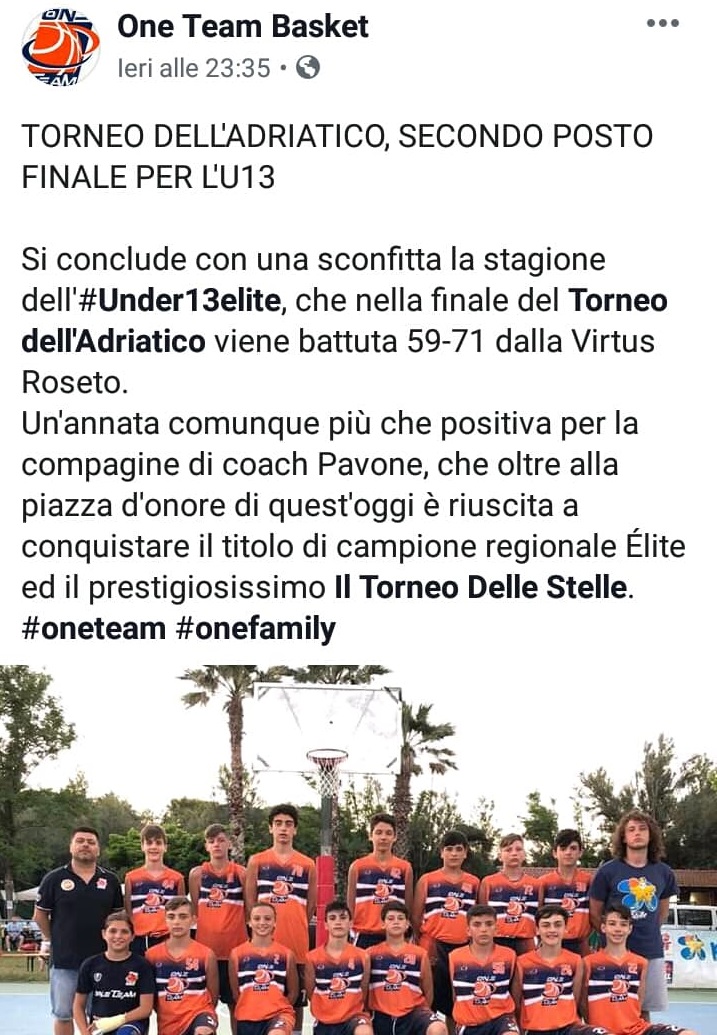This screenshot has width=717, height=1035.
Task: Open the One Team Basket page name
Action: tap(243, 26)
